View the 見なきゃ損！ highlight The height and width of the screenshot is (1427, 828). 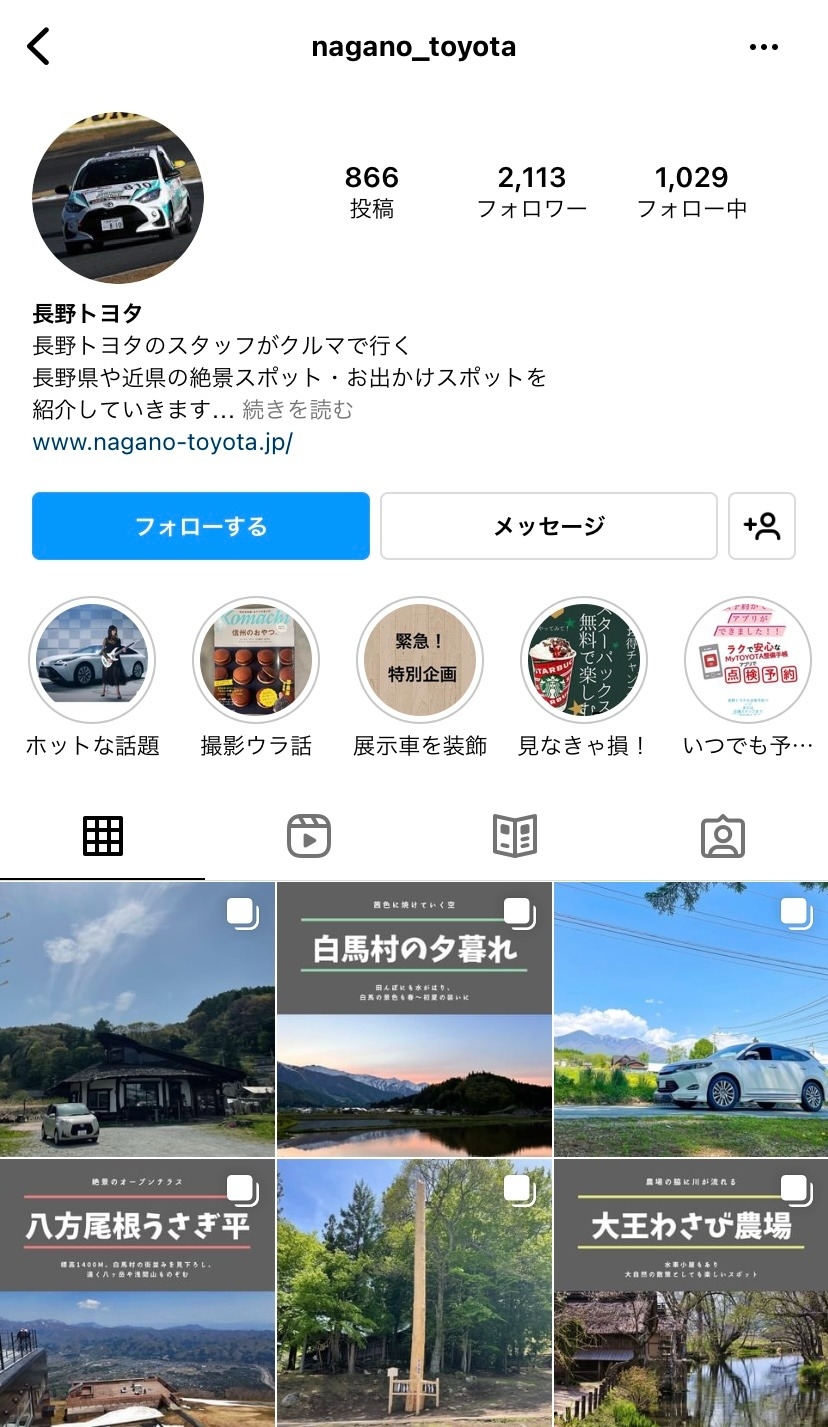click(x=584, y=660)
